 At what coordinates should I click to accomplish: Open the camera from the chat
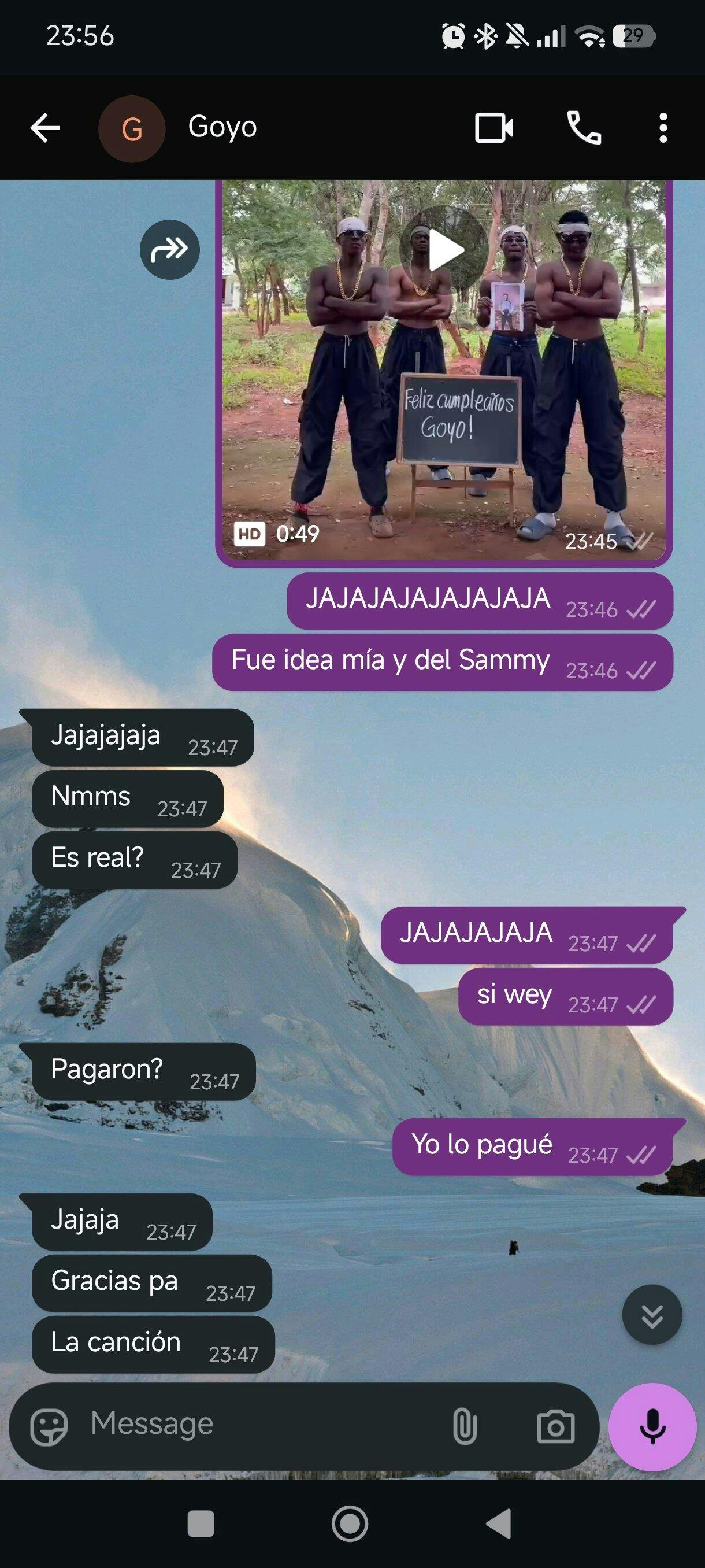(555, 1426)
